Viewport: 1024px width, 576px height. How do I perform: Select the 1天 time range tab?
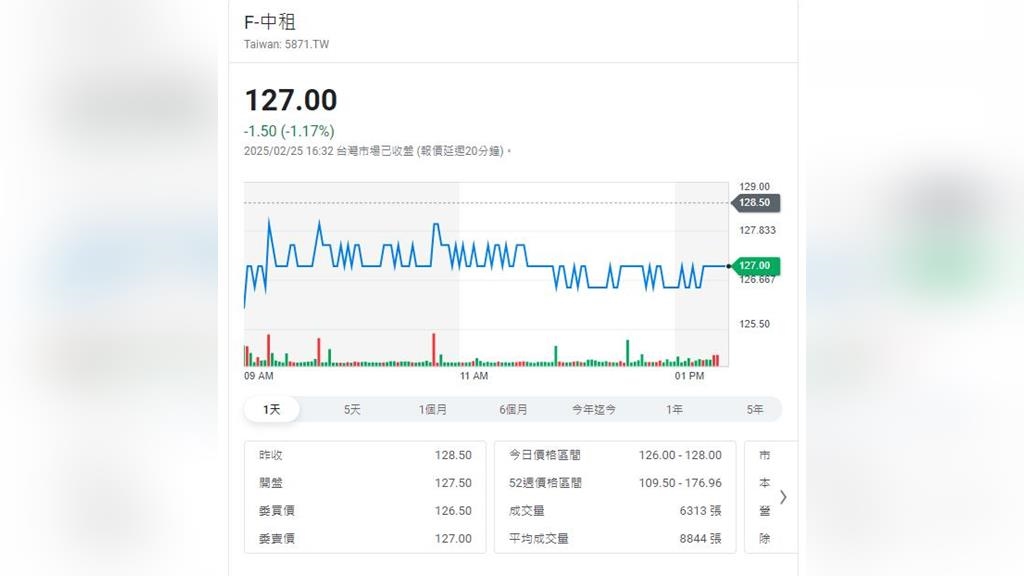(x=272, y=409)
